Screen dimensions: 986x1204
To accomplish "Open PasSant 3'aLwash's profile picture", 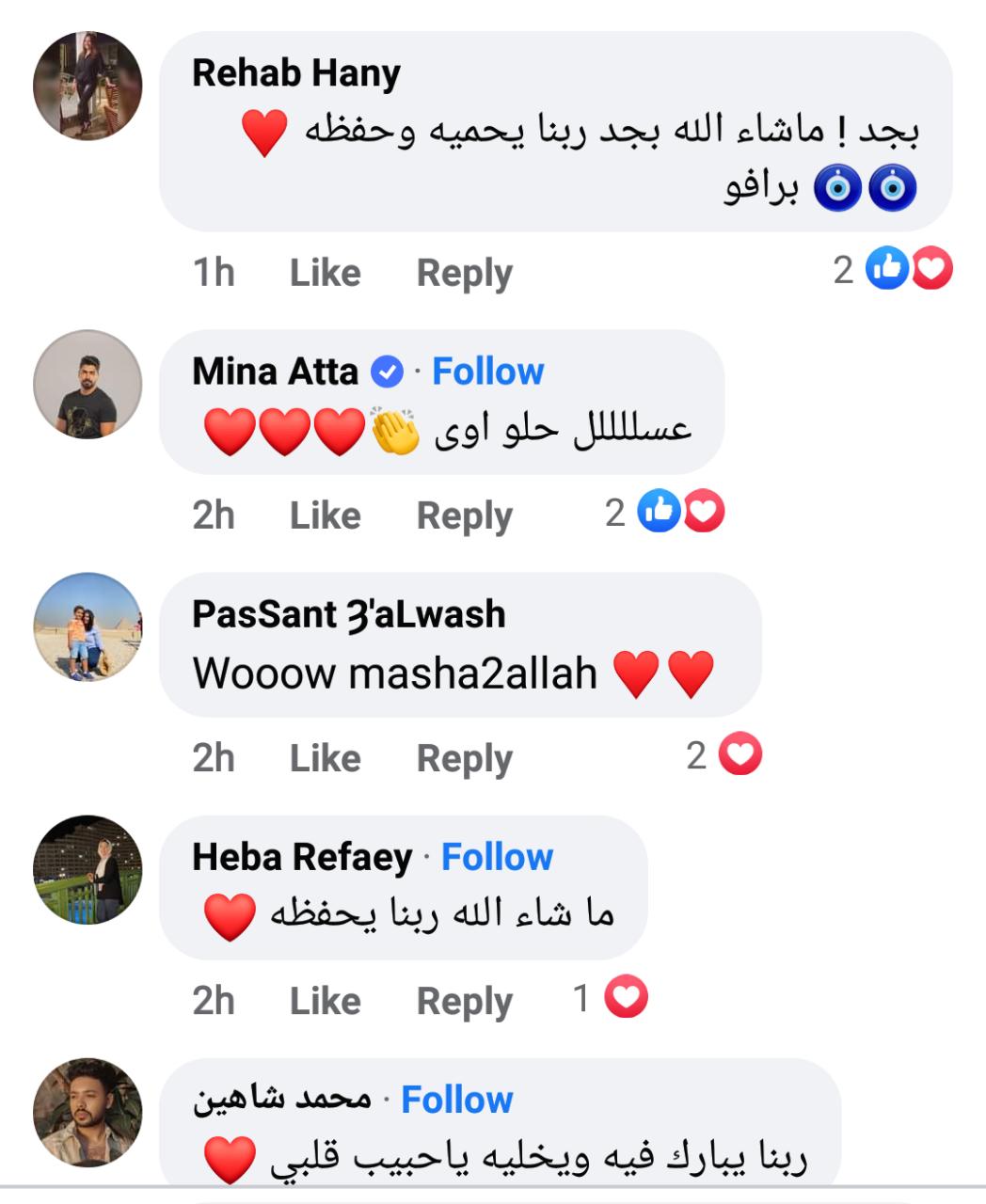I will point(87,626).
